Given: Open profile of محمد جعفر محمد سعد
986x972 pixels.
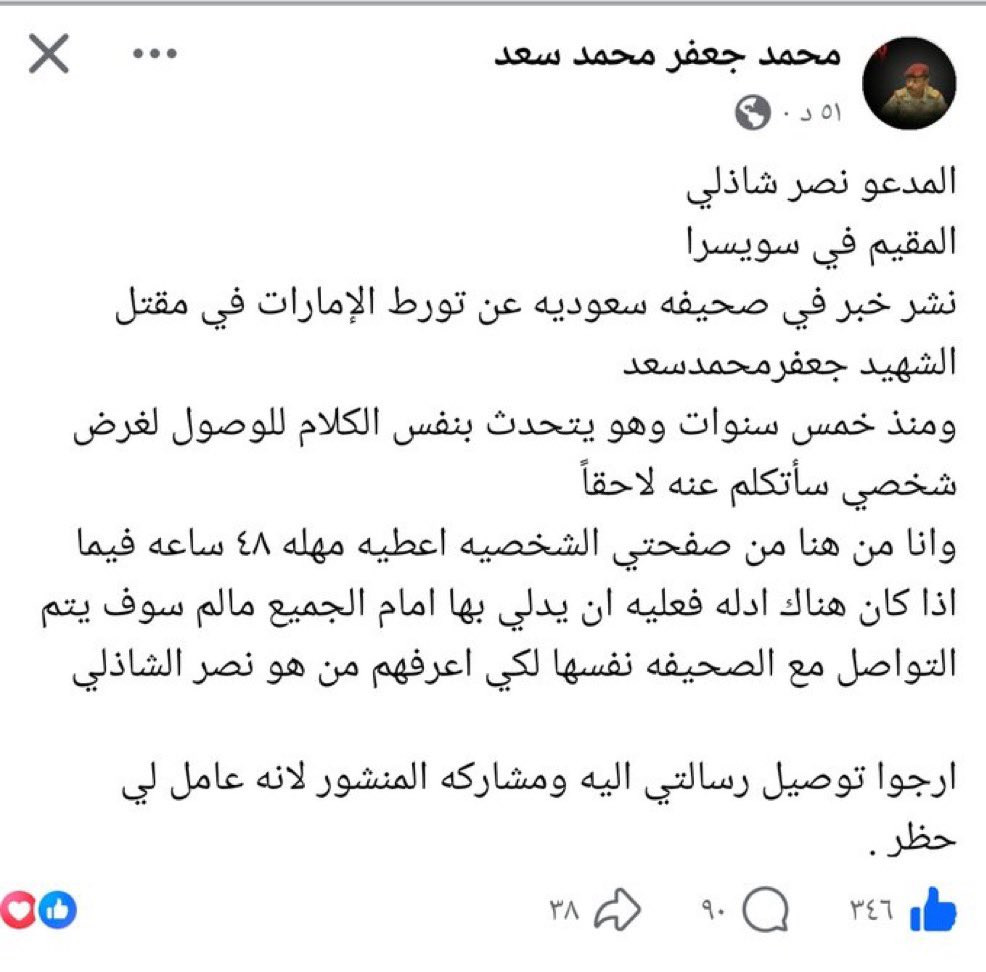Looking at the screenshot, I should point(667,55).
